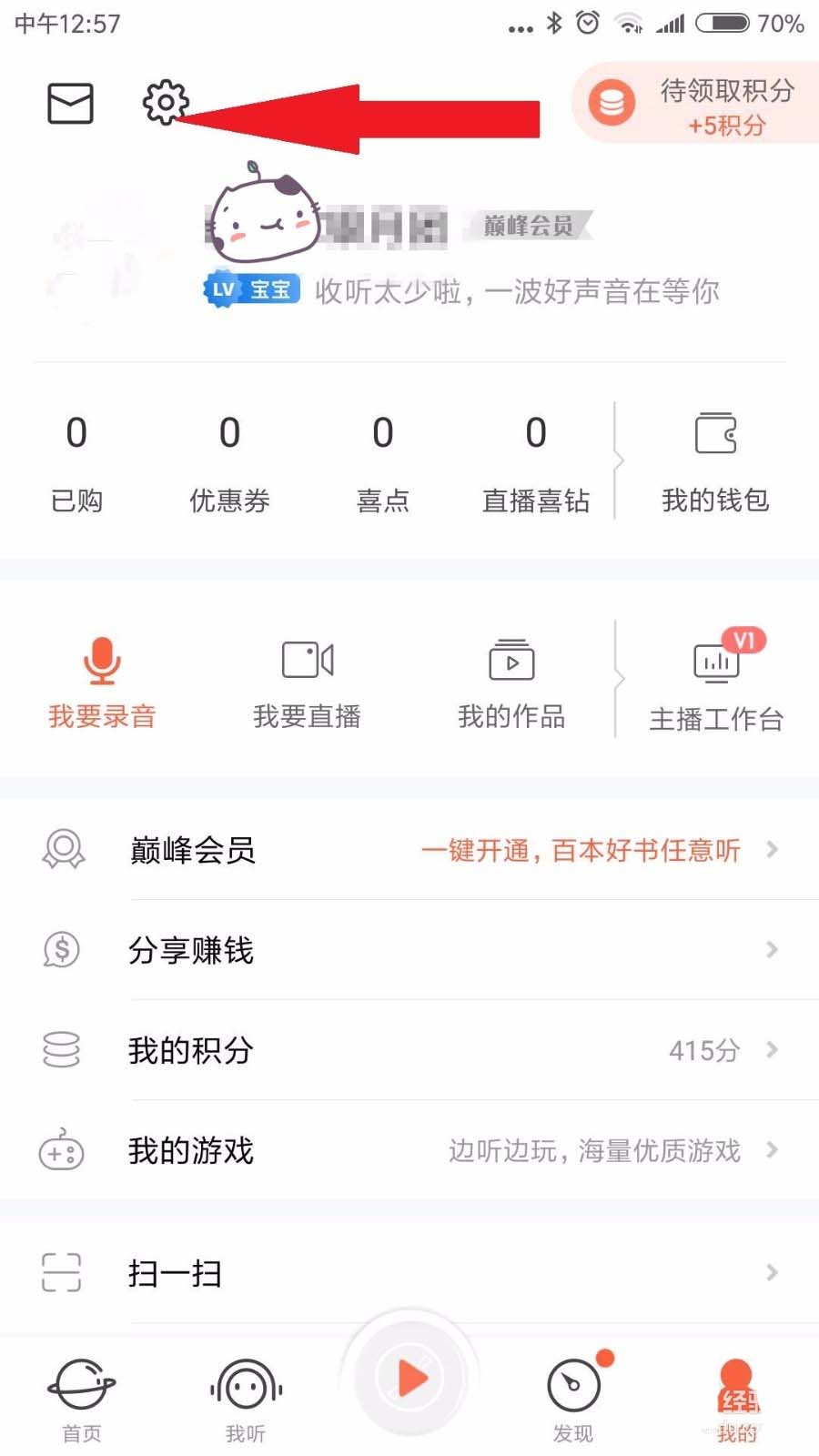Image resolution: width=819 pixels, height=1456 pixels.
Task: Open 我的游戏 row
Action: (x=409, y=1150)
